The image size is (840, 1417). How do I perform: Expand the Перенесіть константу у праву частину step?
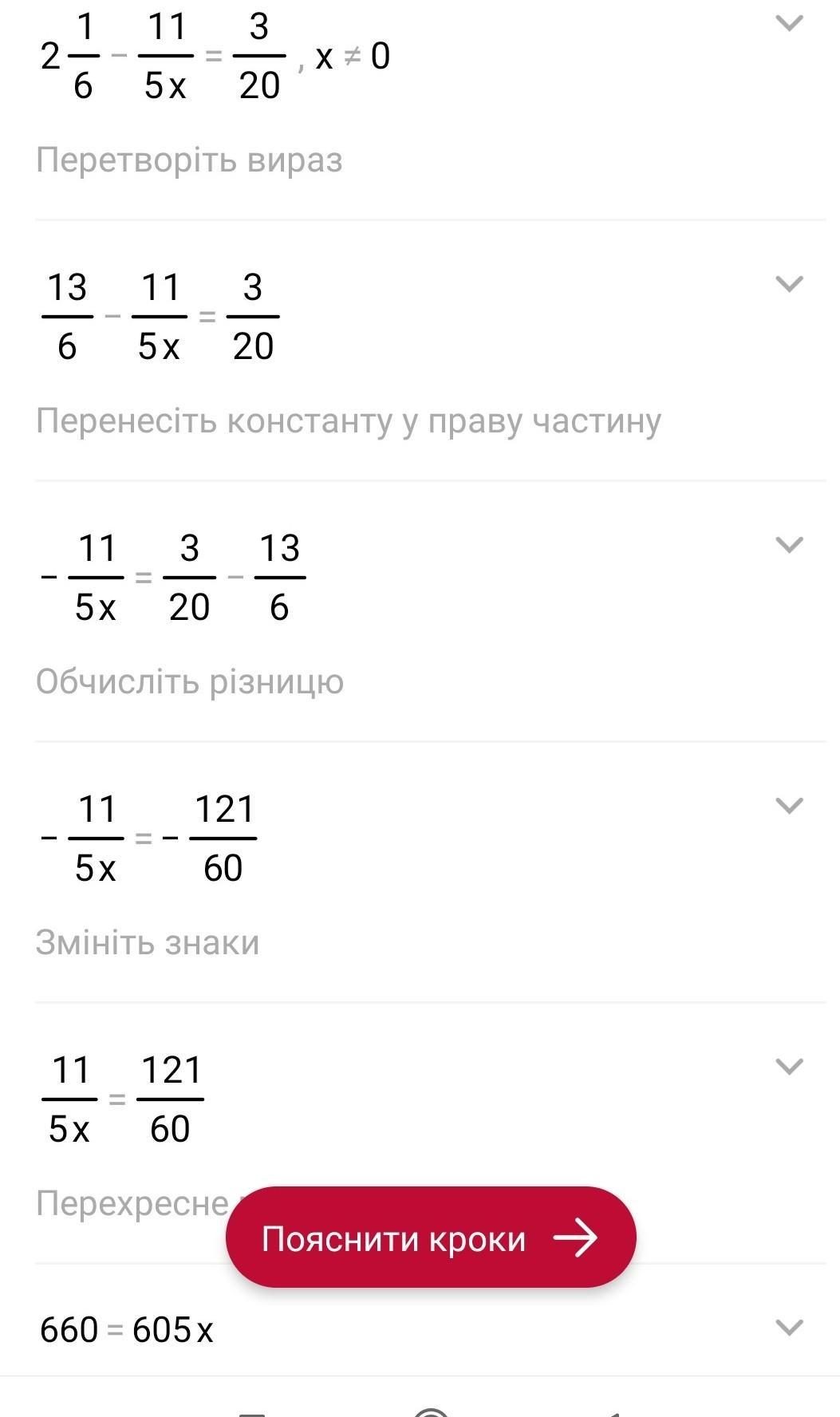pos(789,284)
